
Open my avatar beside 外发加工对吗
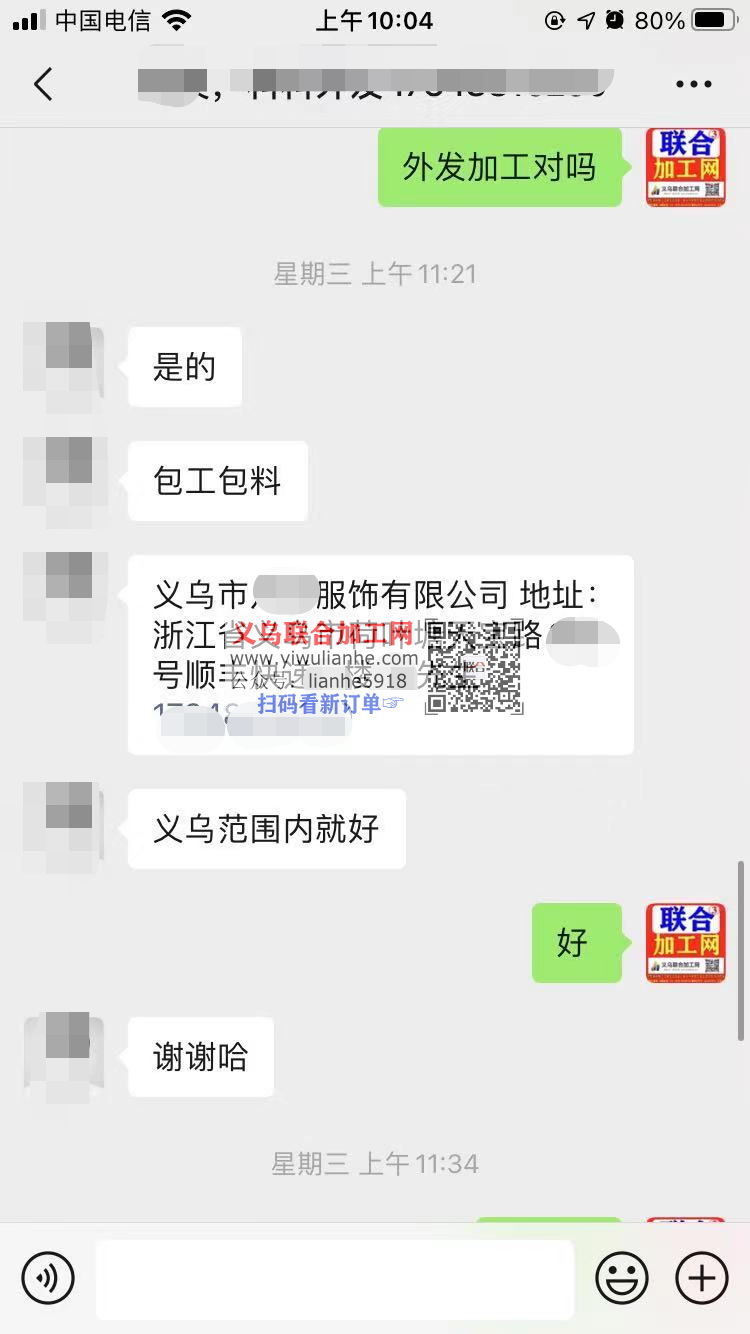pos(685,167)
